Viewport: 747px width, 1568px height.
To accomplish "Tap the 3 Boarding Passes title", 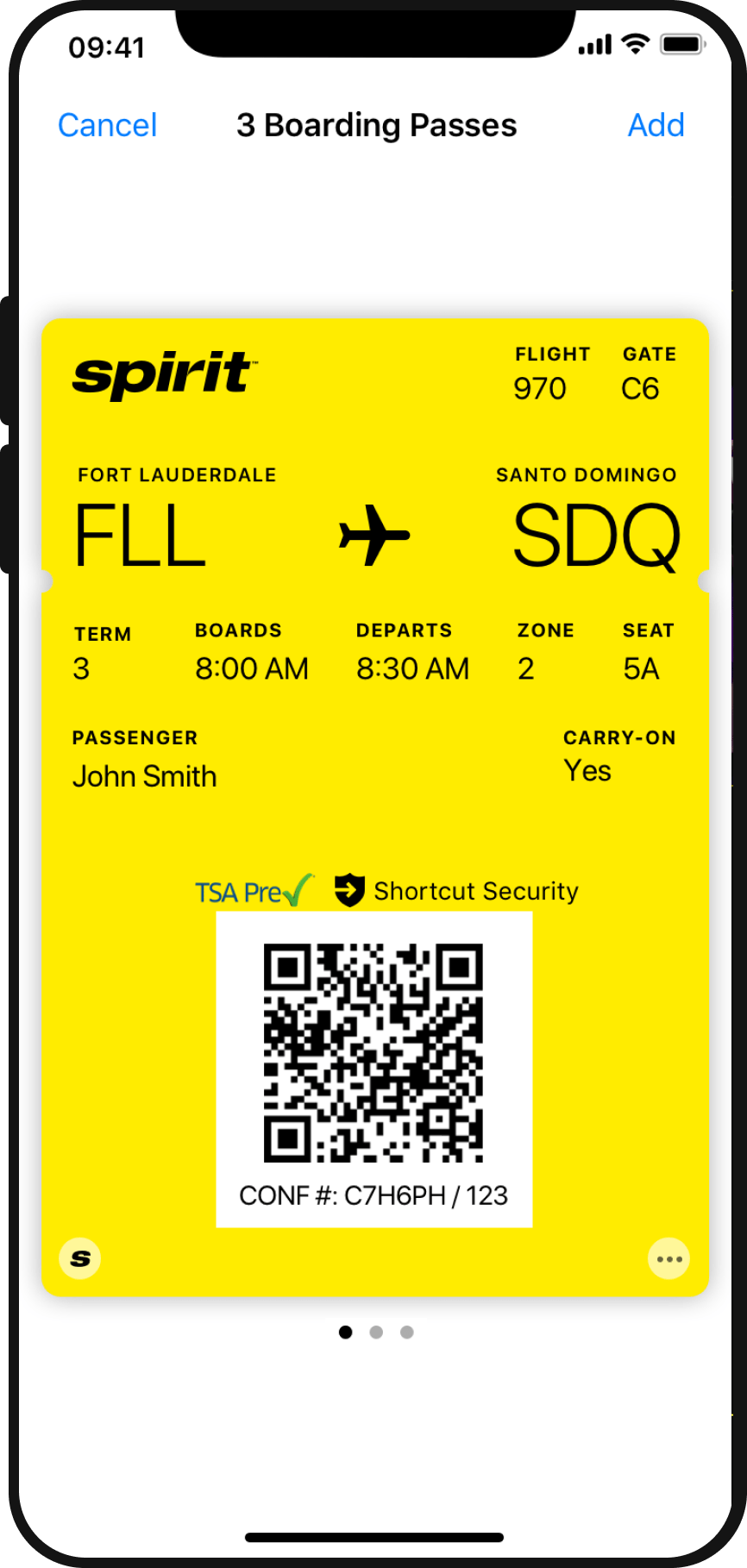I will pos(377,125).
